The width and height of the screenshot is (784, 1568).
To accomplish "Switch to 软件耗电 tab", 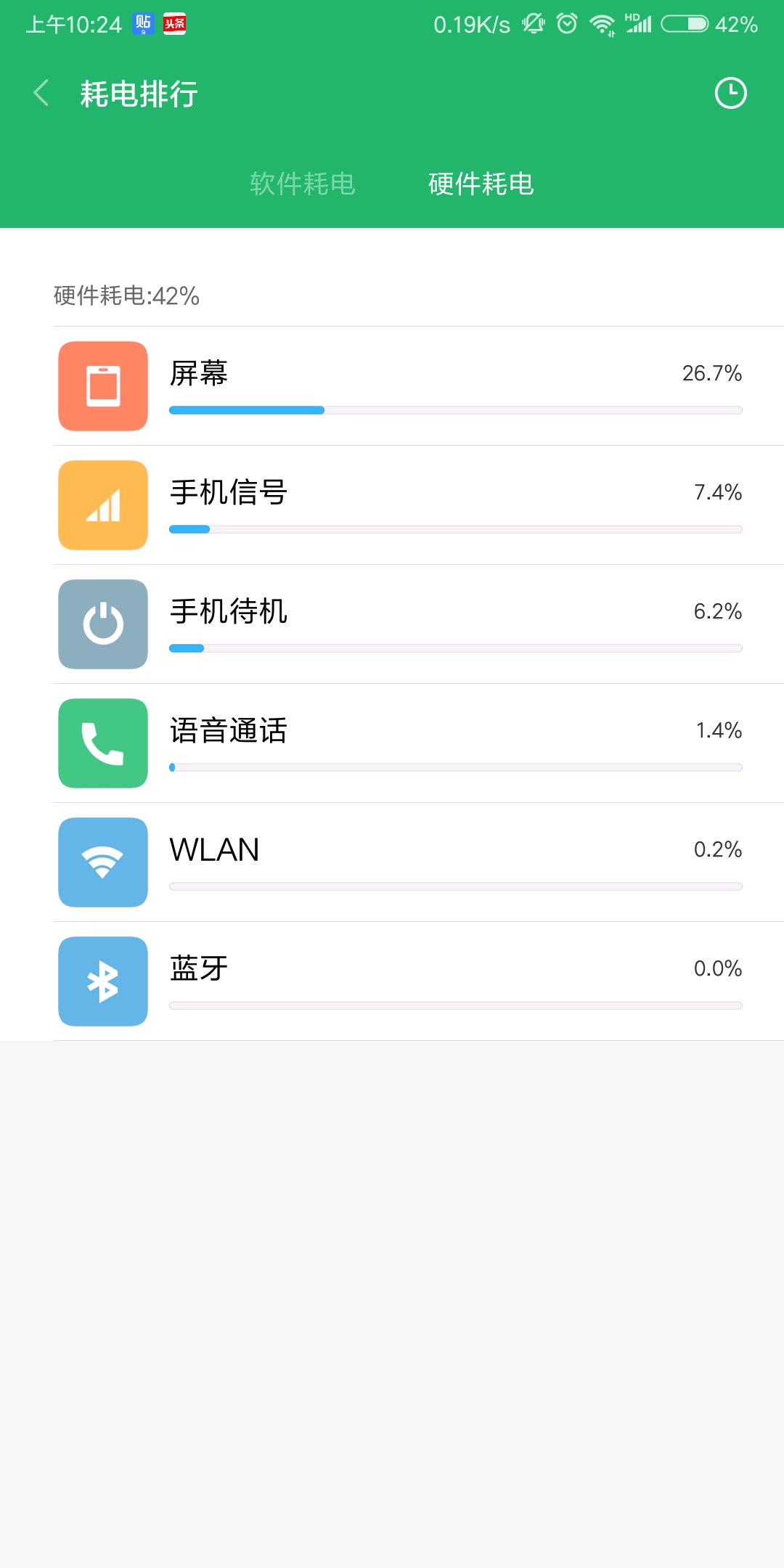I will point(302,184).
